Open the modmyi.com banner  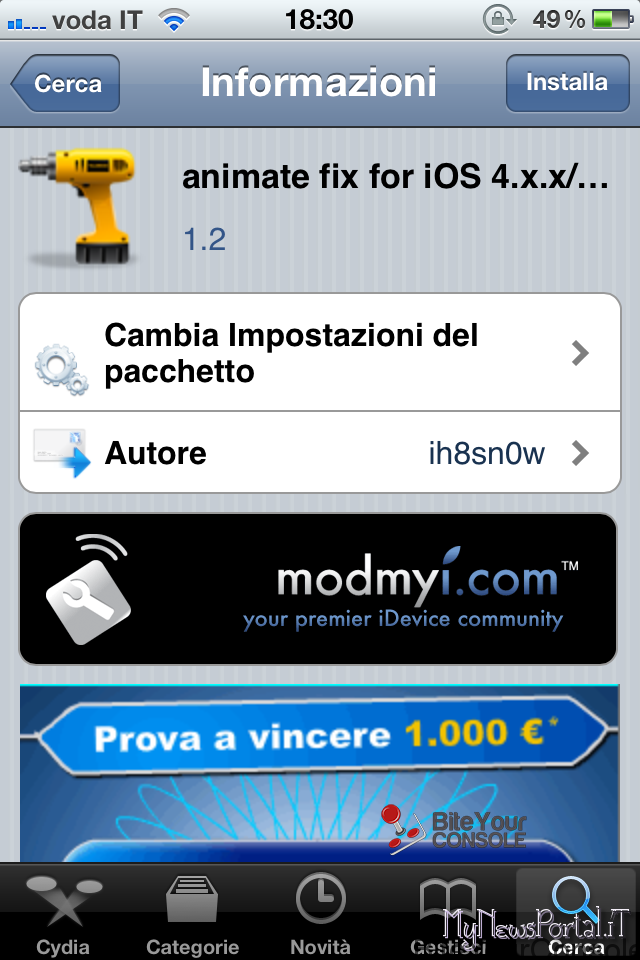click(320, 590)
